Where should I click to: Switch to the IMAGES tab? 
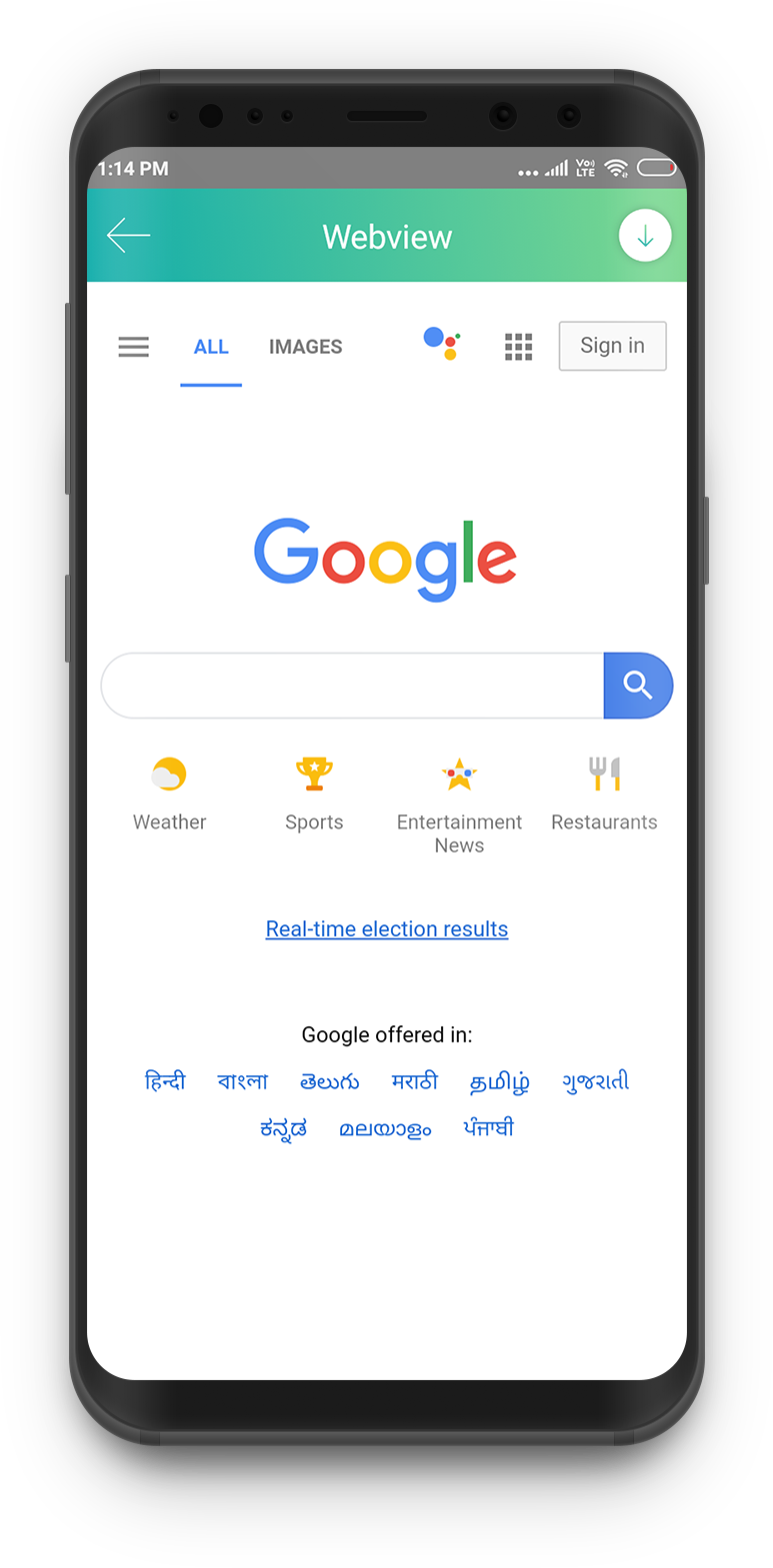pyautogui.click(x=305, y=347)
